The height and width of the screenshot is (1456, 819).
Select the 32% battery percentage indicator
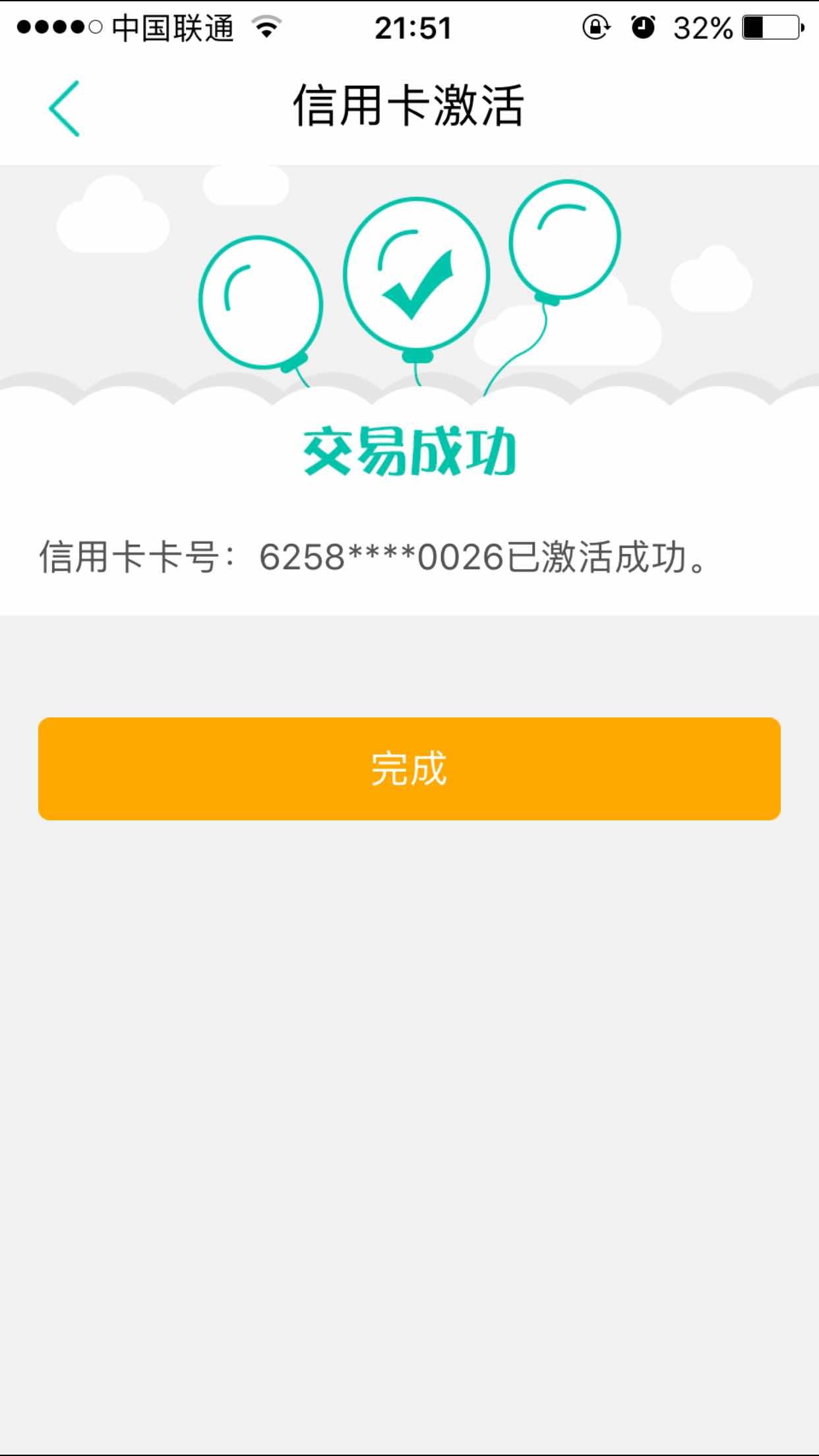click(702, 28)
